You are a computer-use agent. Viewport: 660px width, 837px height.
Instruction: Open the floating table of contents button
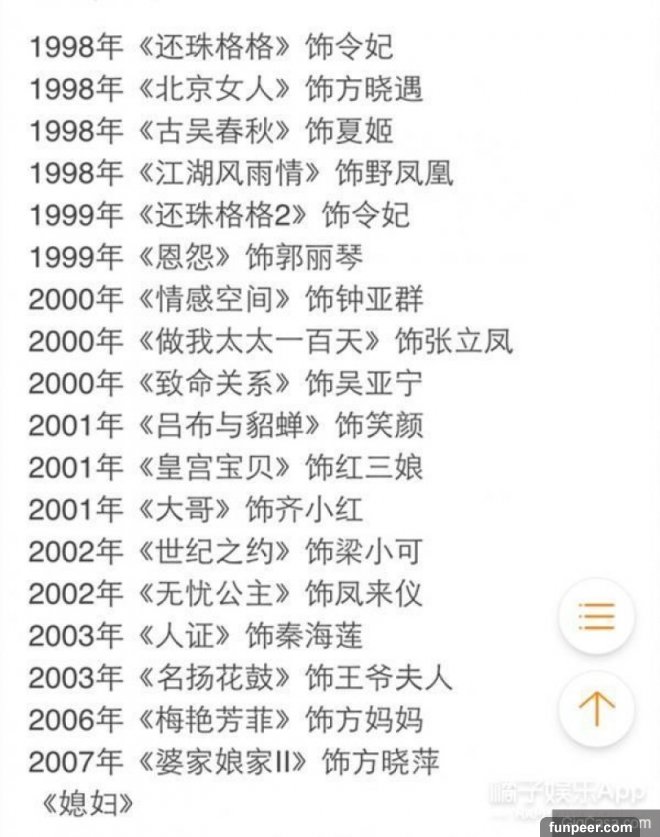(596, 617)
